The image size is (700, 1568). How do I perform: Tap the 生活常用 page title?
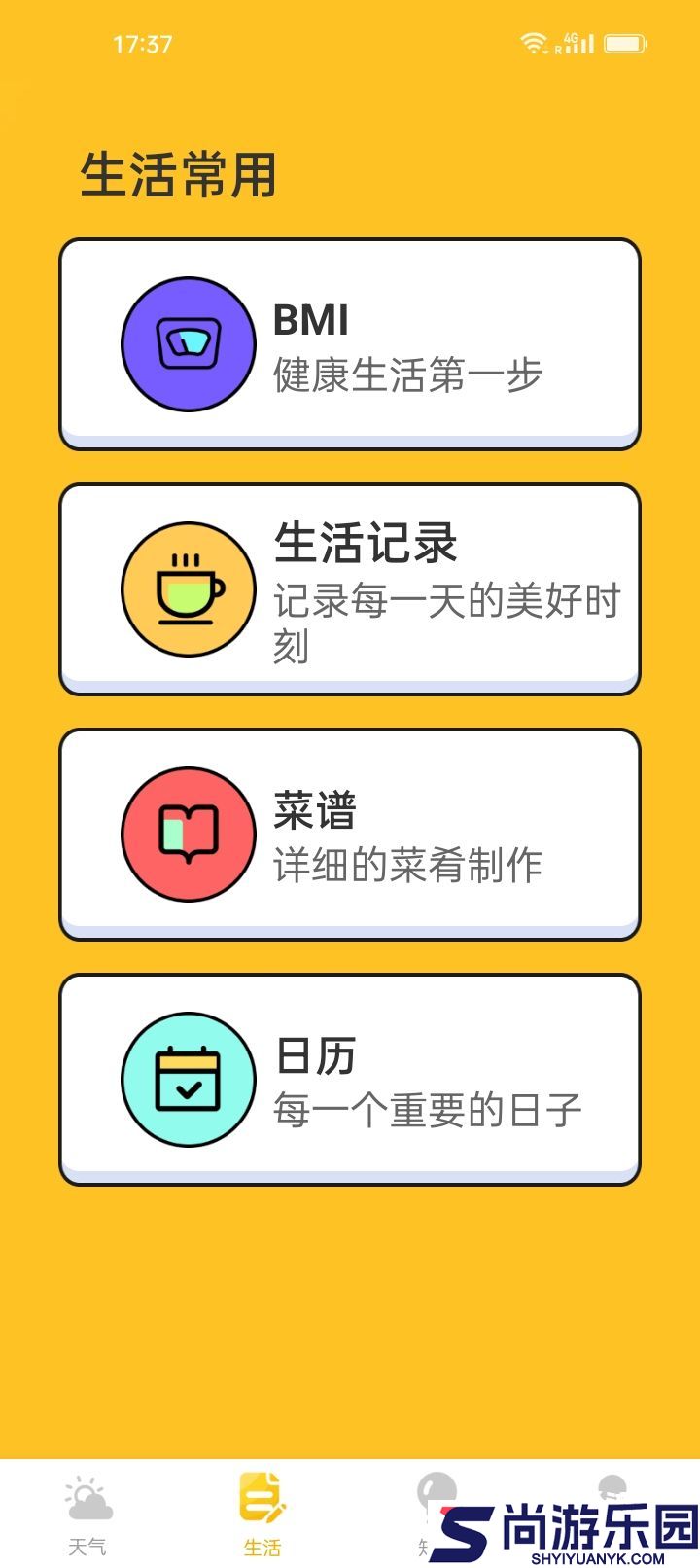pos(179,173)
